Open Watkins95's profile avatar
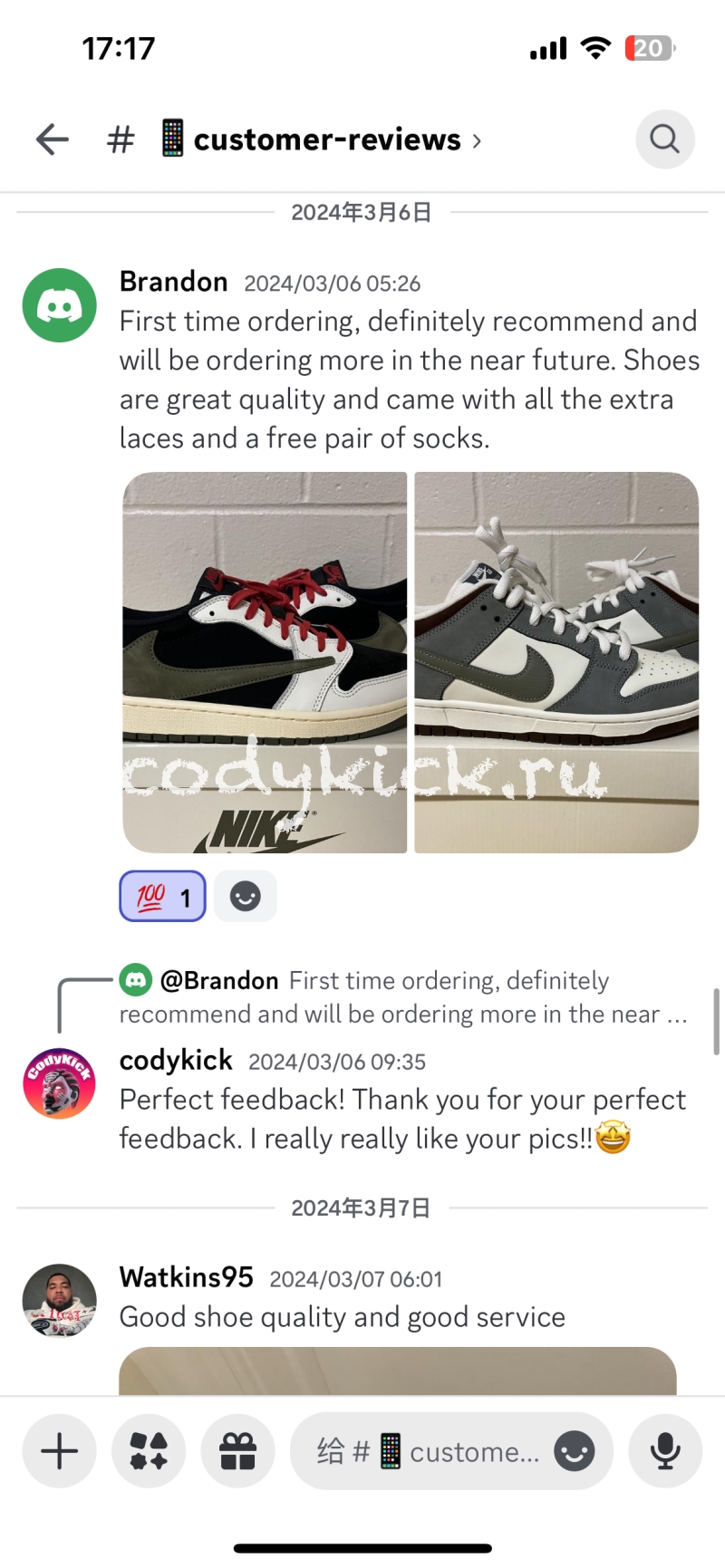 [x=60, y=1300]
